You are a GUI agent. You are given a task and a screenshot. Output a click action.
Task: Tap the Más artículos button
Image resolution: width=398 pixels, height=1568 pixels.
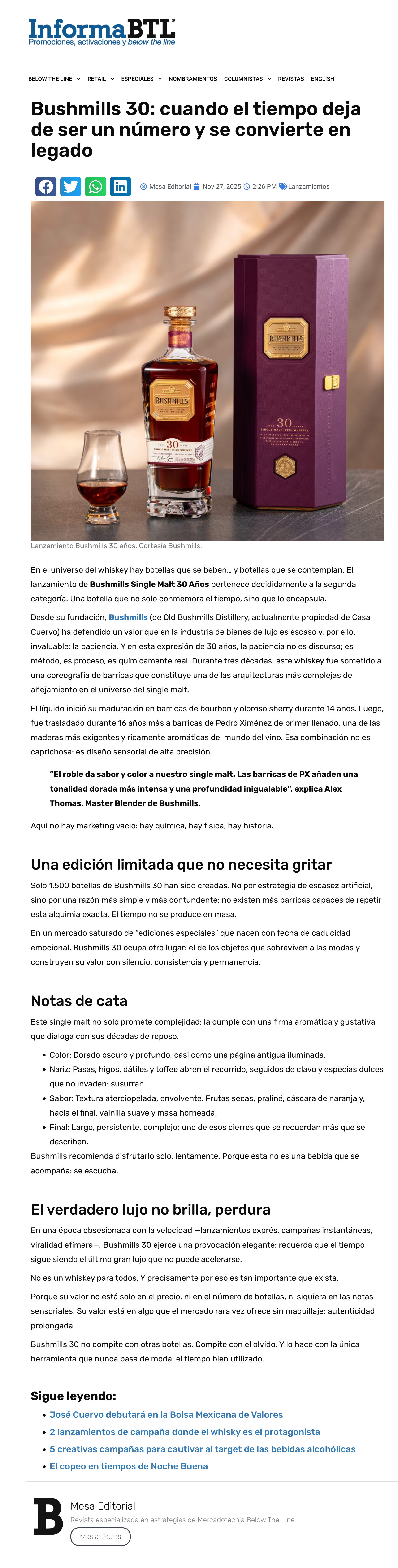click(100, 1536)
